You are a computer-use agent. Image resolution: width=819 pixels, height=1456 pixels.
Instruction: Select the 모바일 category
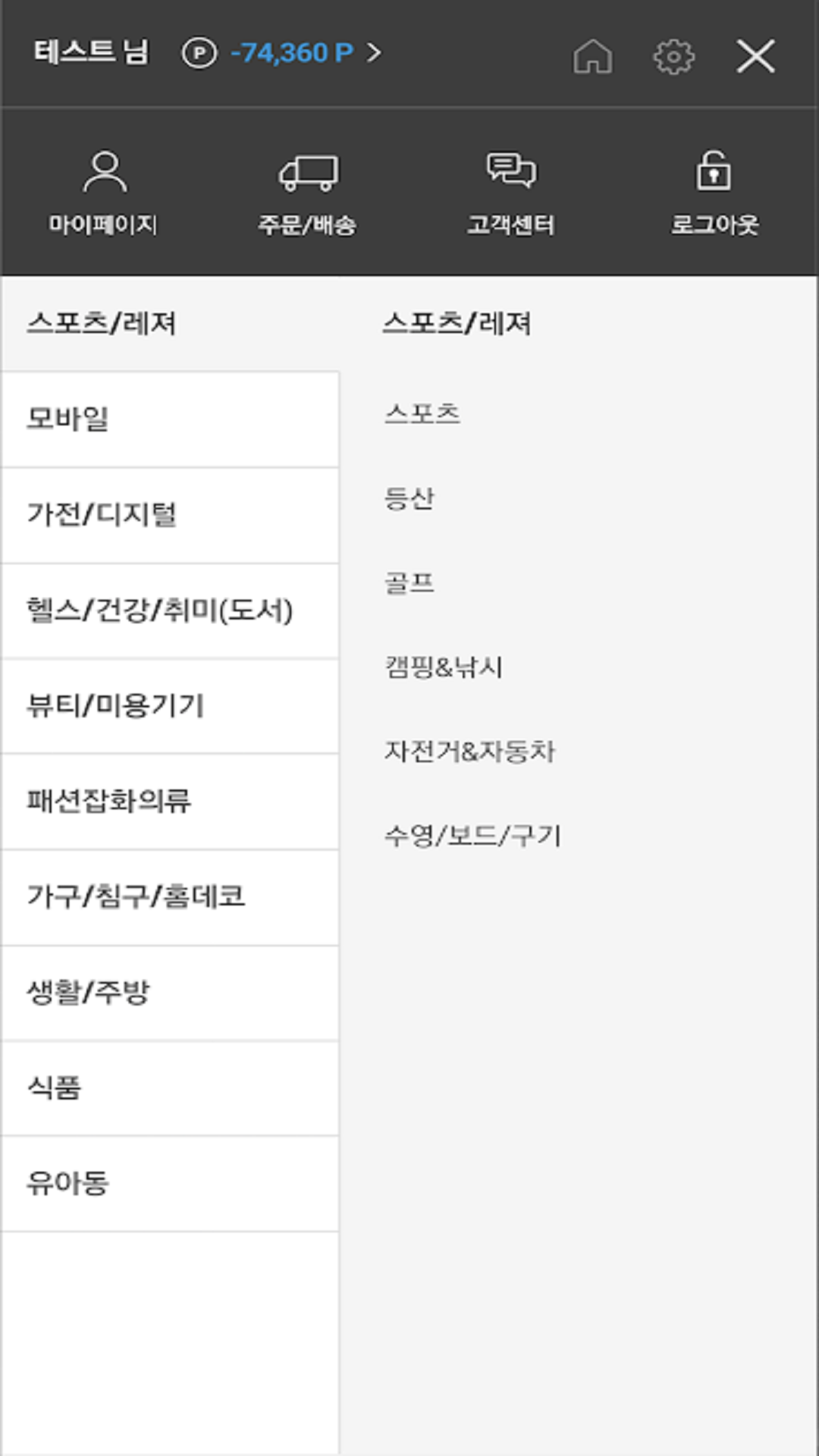point(170,419)
